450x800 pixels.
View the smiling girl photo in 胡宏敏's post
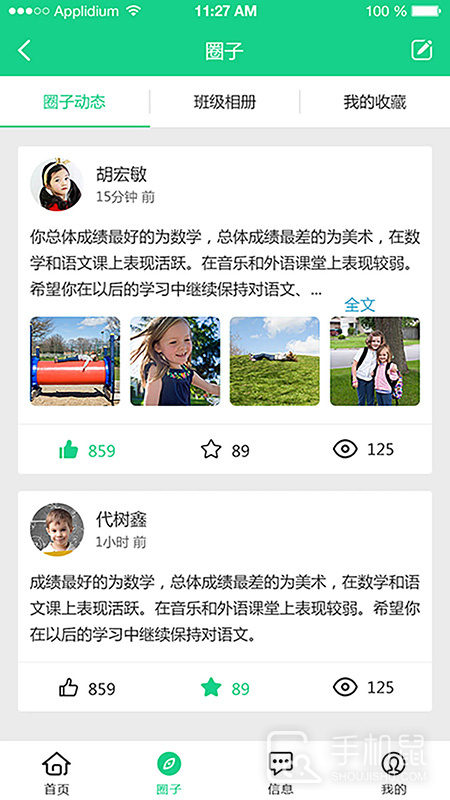coord(175,361)
